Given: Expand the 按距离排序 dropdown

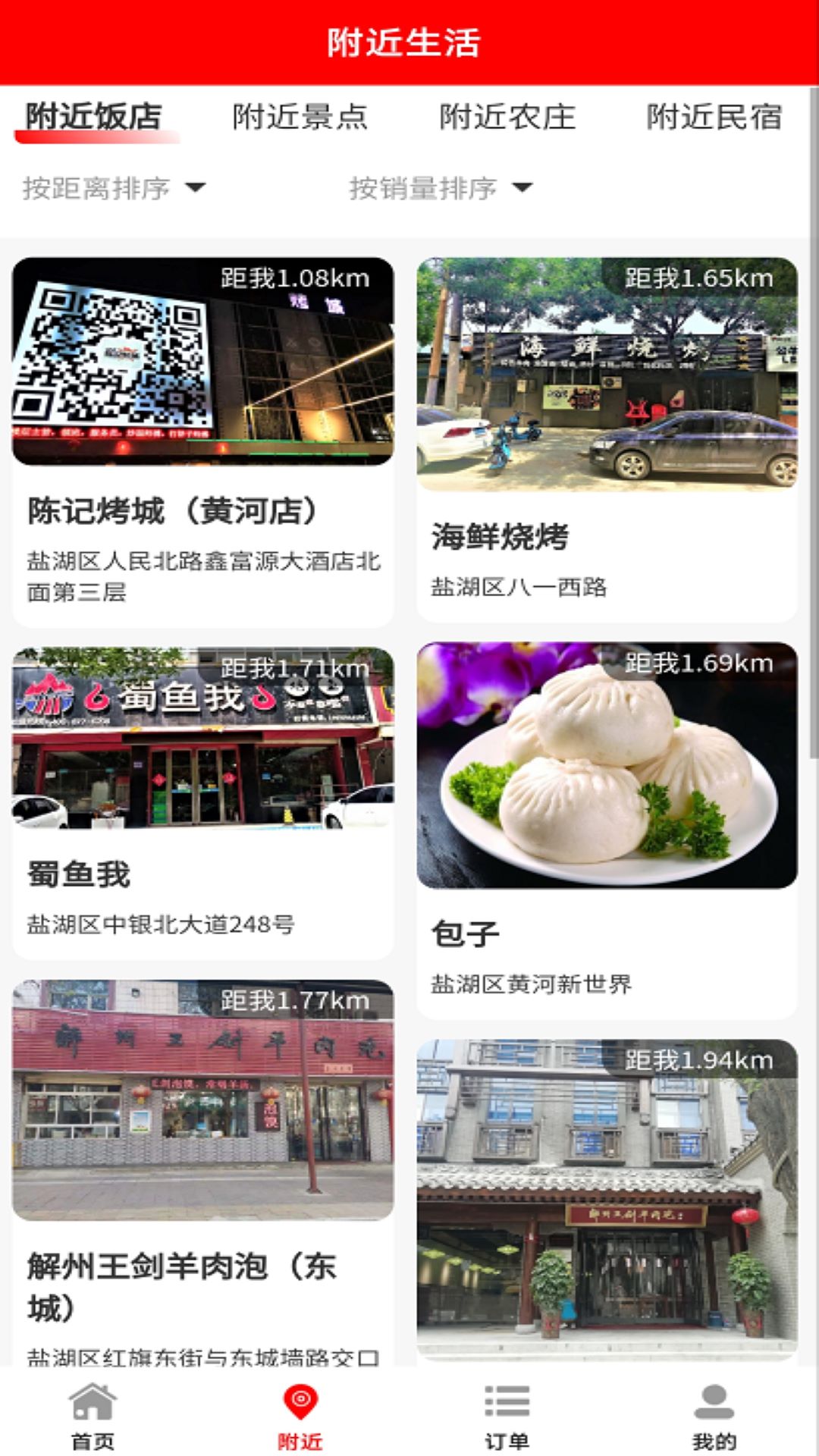Looking at the screenshot, I should tap(114, 188).
